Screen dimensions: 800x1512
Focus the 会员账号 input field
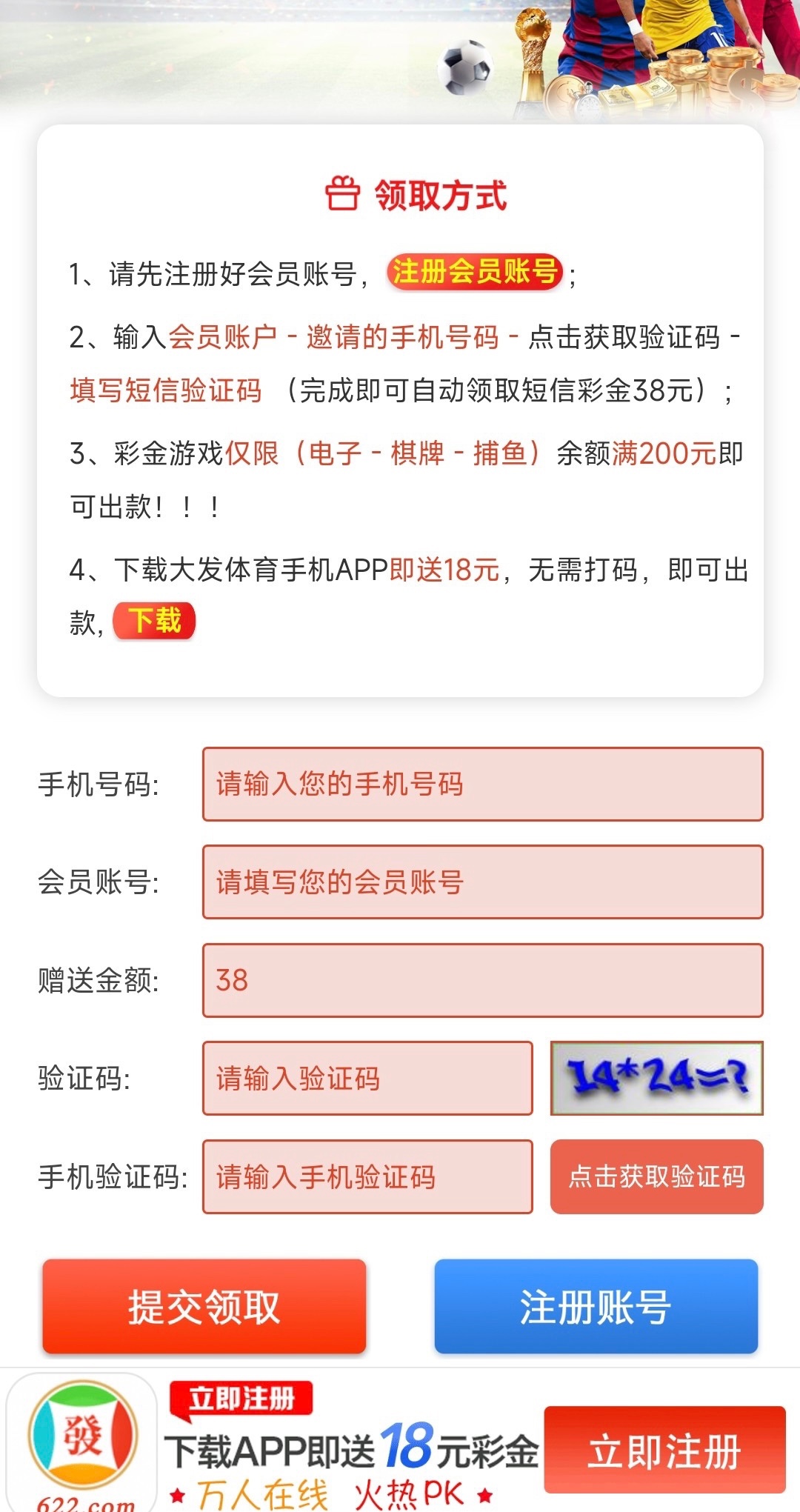click(482, 882)
